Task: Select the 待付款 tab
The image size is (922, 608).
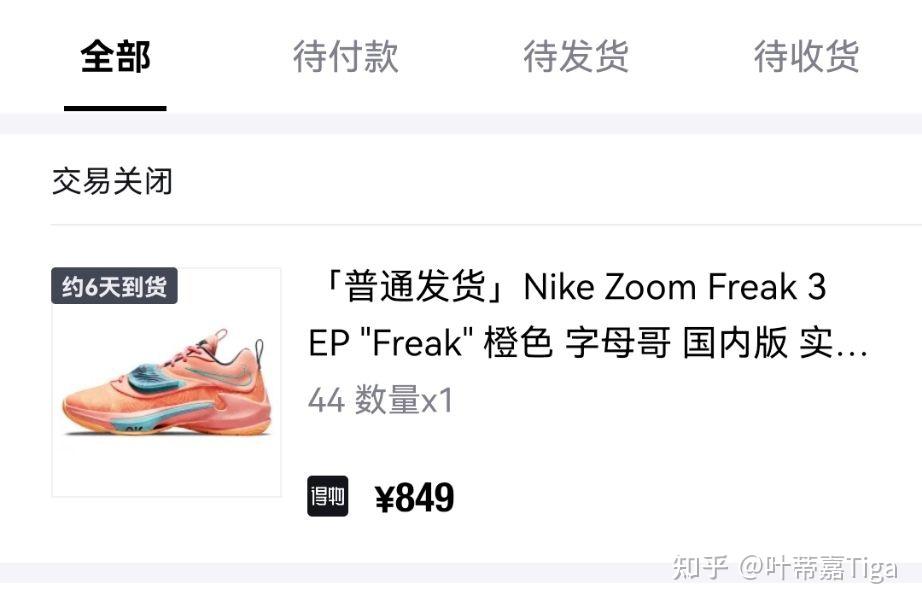Action: 345,57
